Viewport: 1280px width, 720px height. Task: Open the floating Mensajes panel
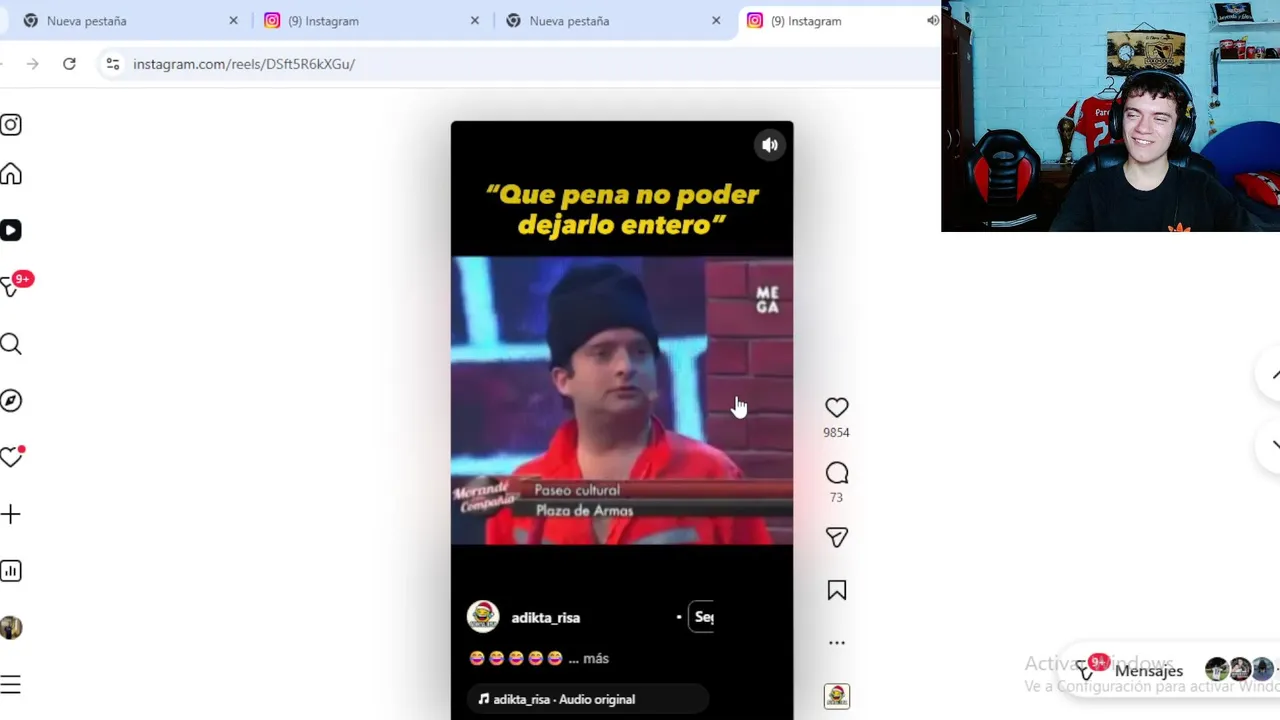1148,671
